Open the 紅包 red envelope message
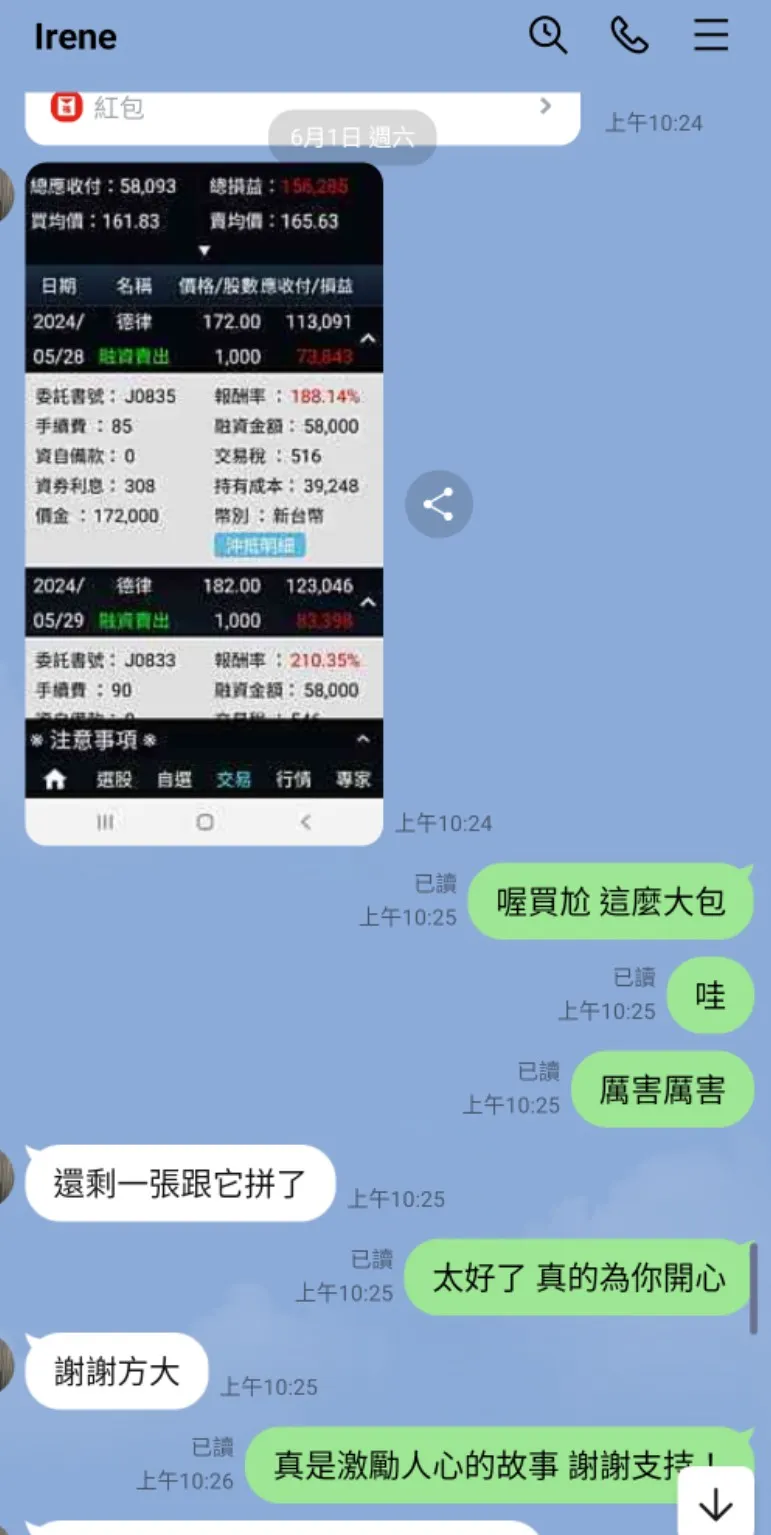Viewport: 771px width, 1535px height. (x=302, y=112)
